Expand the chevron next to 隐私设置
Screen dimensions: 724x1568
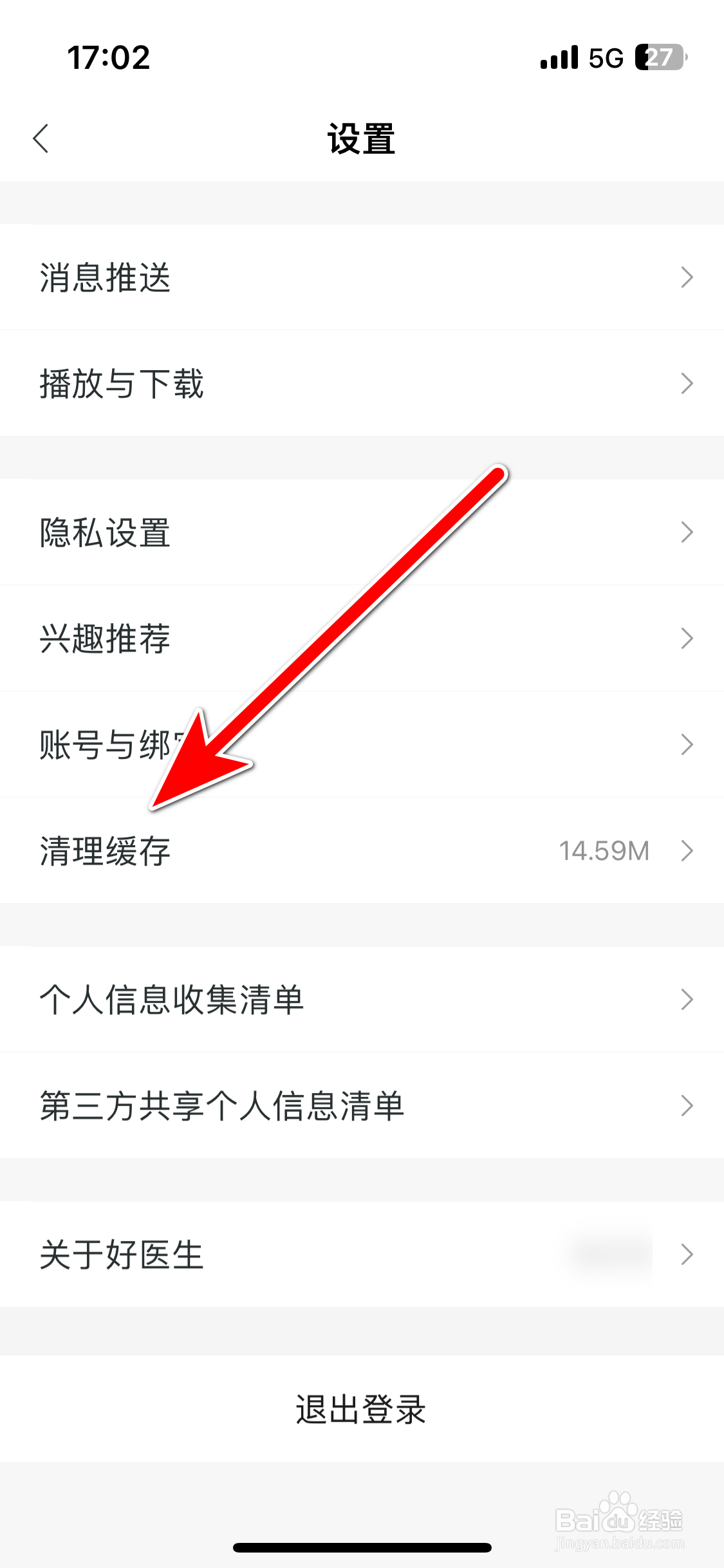[x=686, y=532]
